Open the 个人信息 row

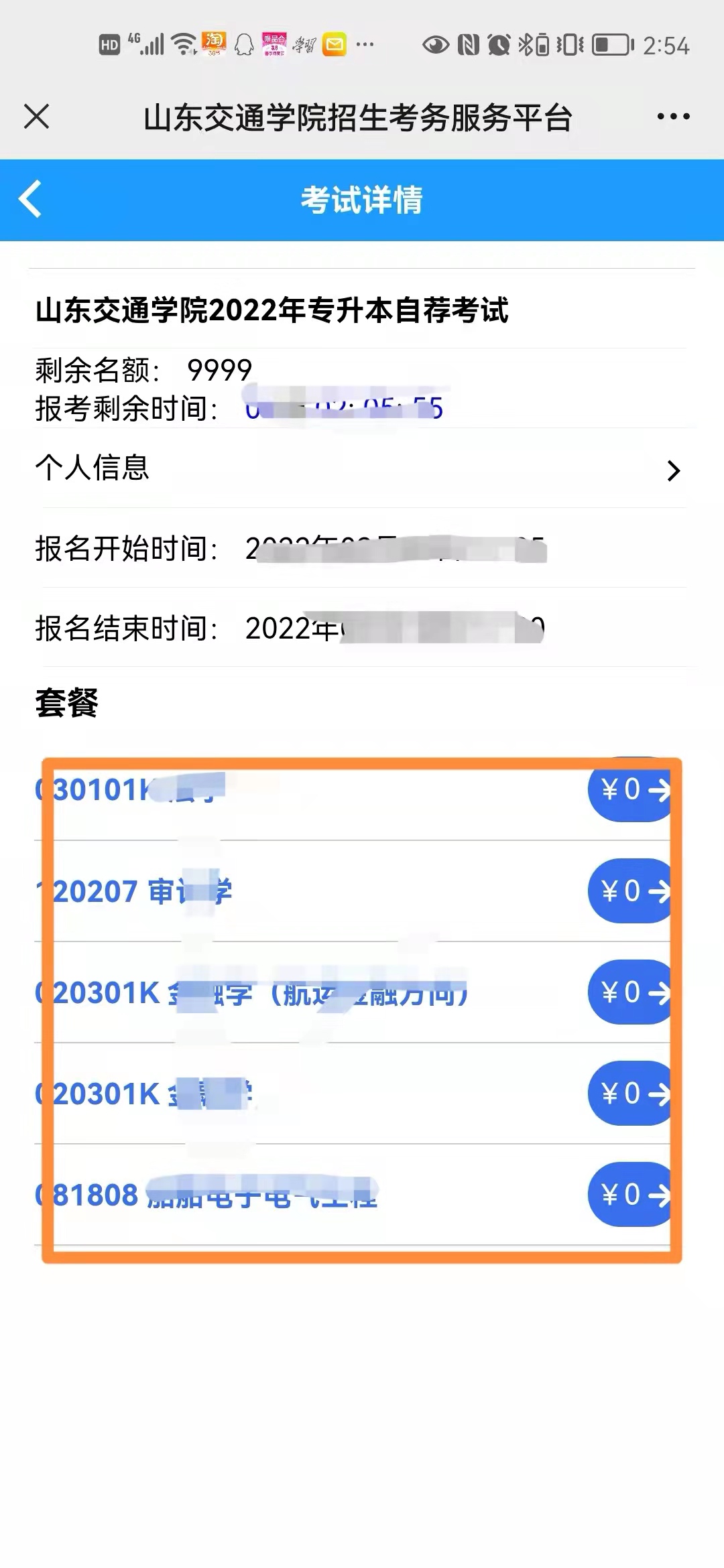[x=362, y=468]
